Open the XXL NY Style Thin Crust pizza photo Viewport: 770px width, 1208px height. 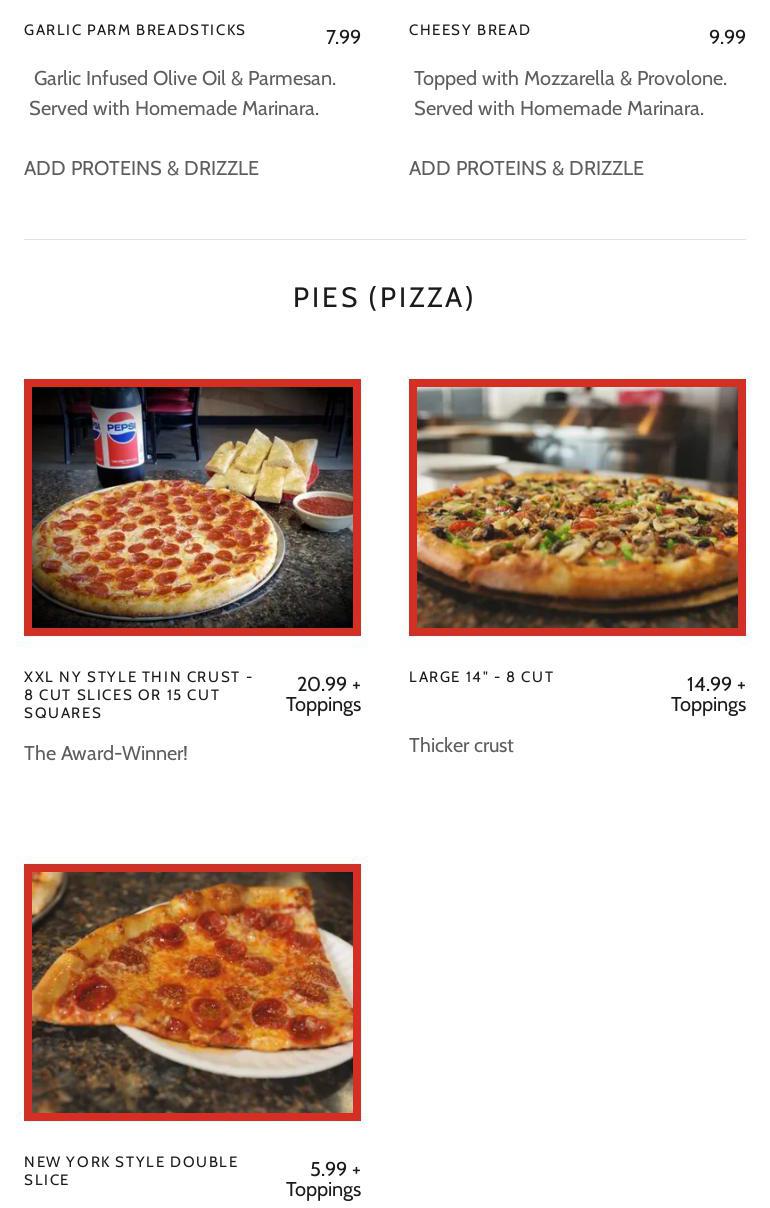(192, 507)
